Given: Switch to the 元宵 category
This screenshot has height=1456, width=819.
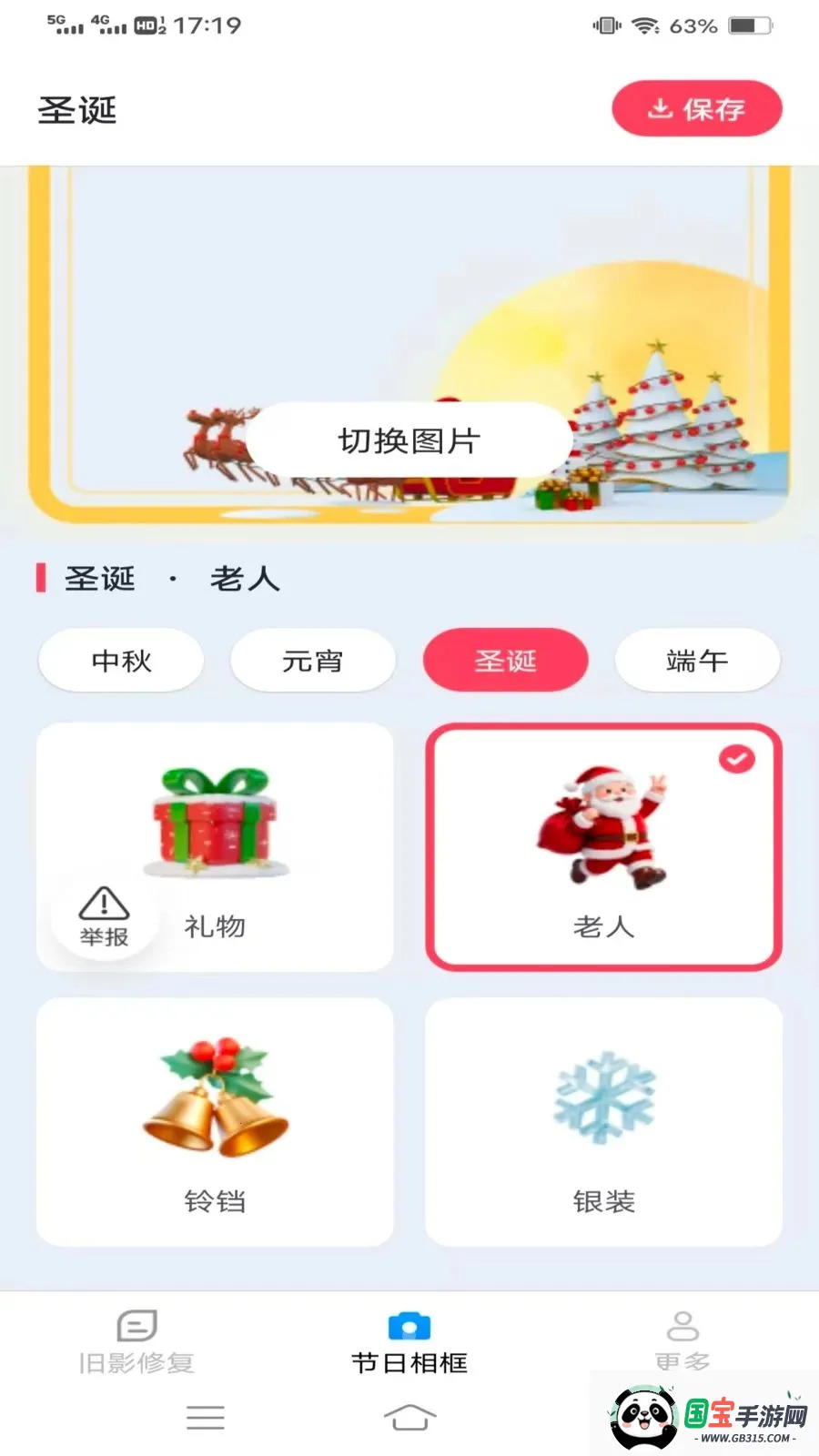Looking at the screenshot, I should pos(313,661).
